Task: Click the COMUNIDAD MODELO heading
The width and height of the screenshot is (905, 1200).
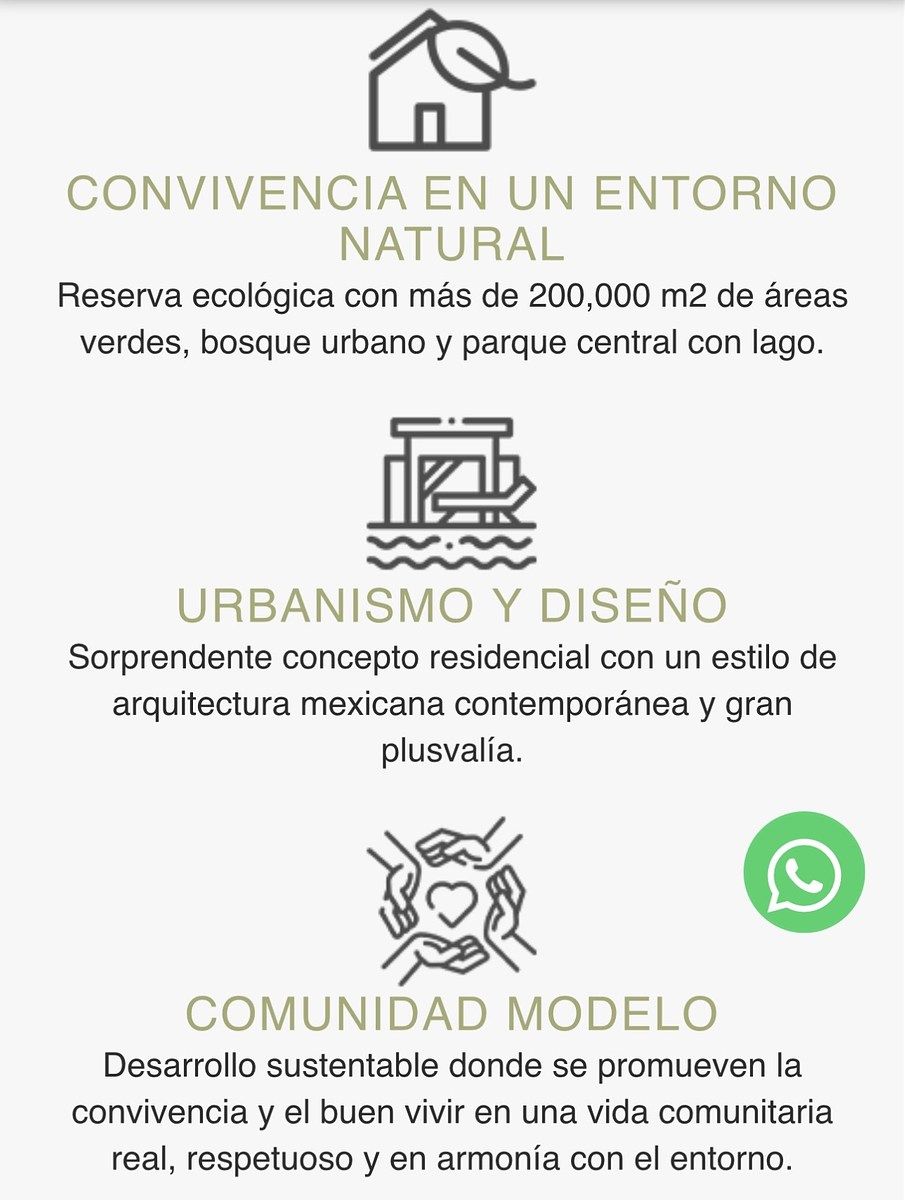Action: 452,1011
